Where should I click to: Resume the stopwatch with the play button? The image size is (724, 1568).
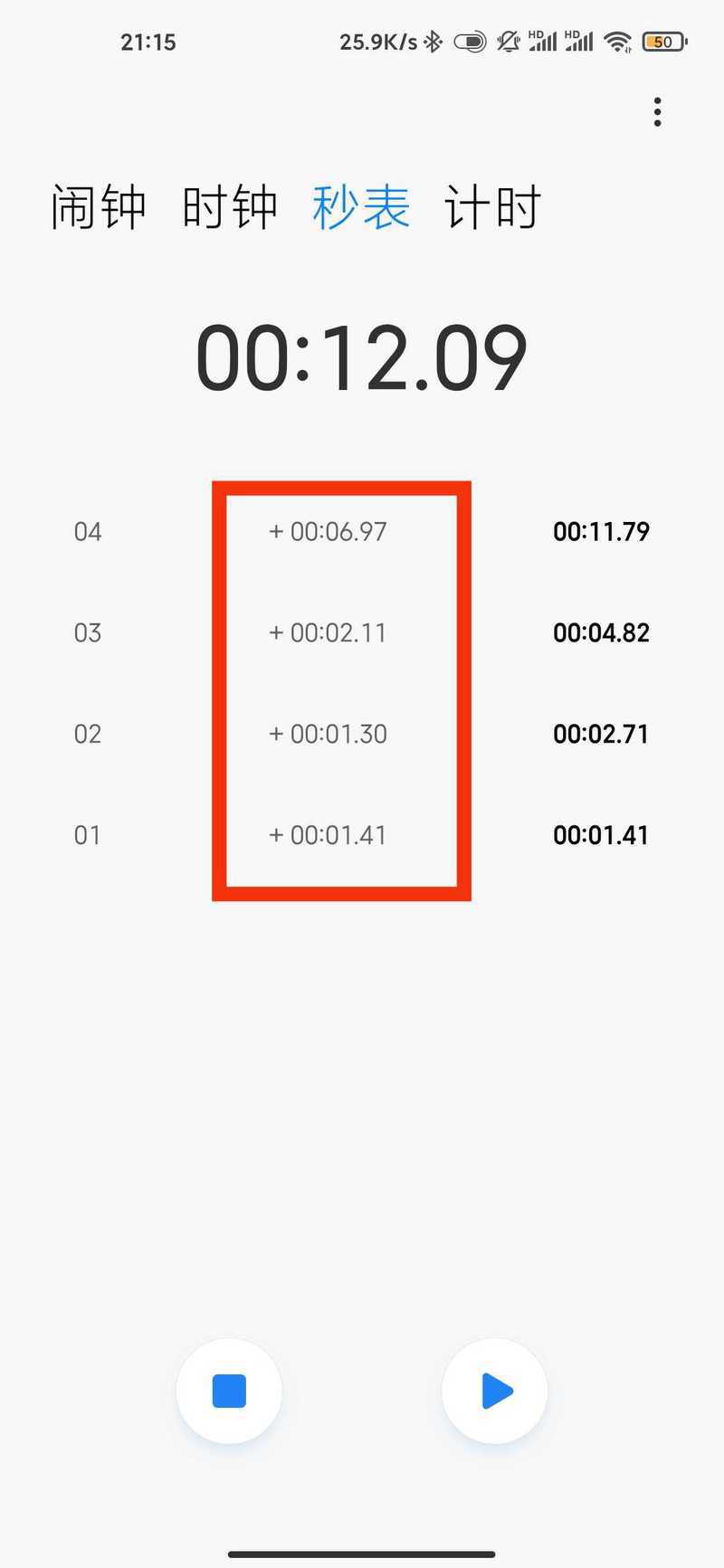pos(494,1391)
